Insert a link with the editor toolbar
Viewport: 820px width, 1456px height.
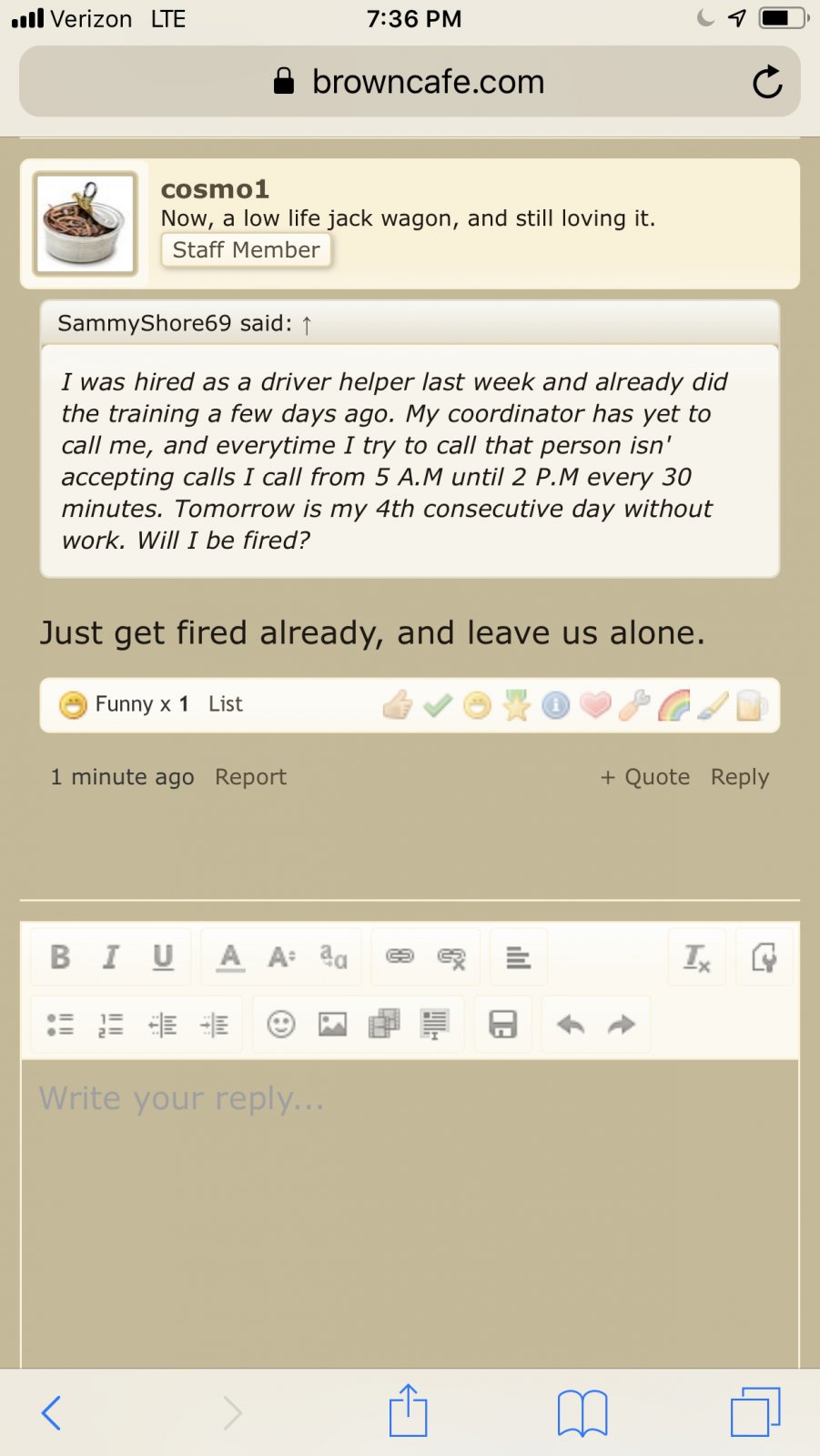pos(400,956)
